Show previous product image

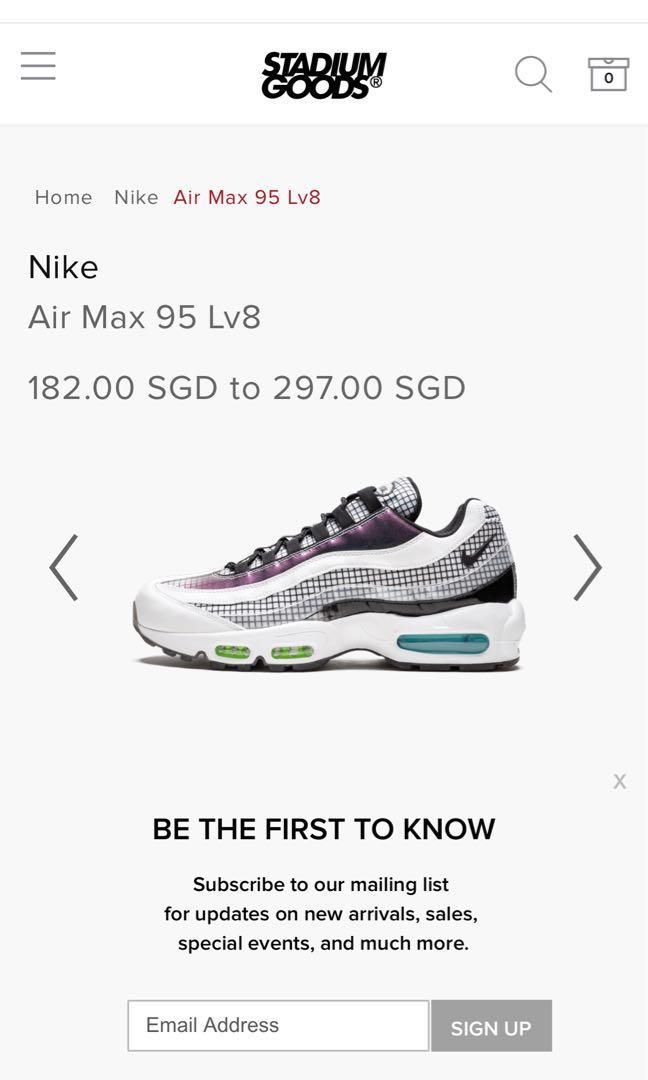coord(64,567)
